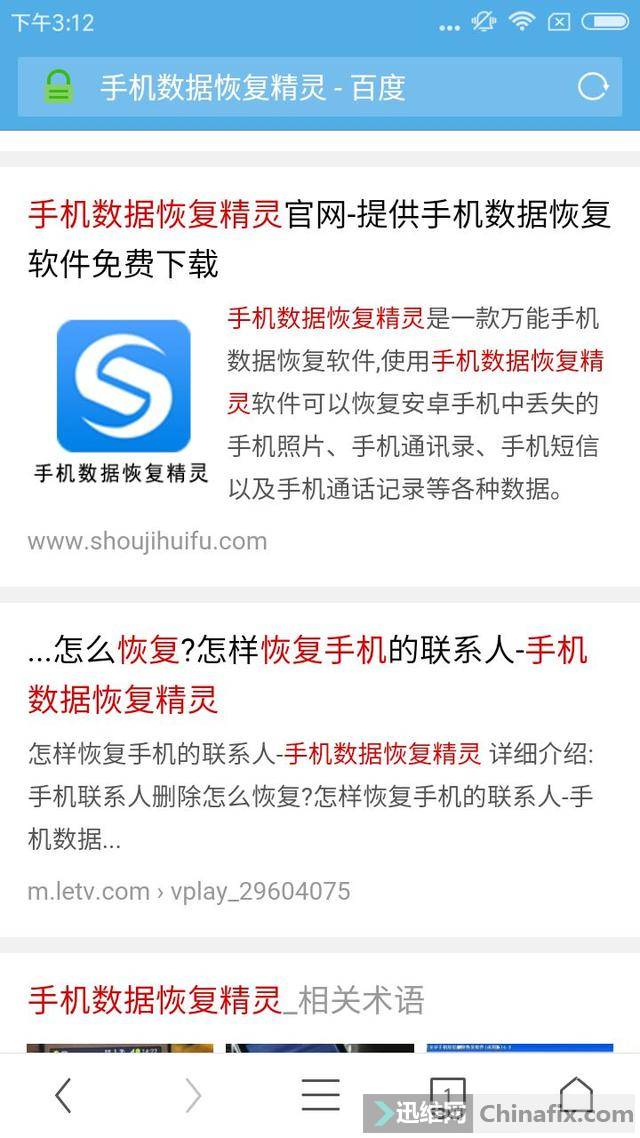Open the browser menu with three lines

[x=320, y=1095]
